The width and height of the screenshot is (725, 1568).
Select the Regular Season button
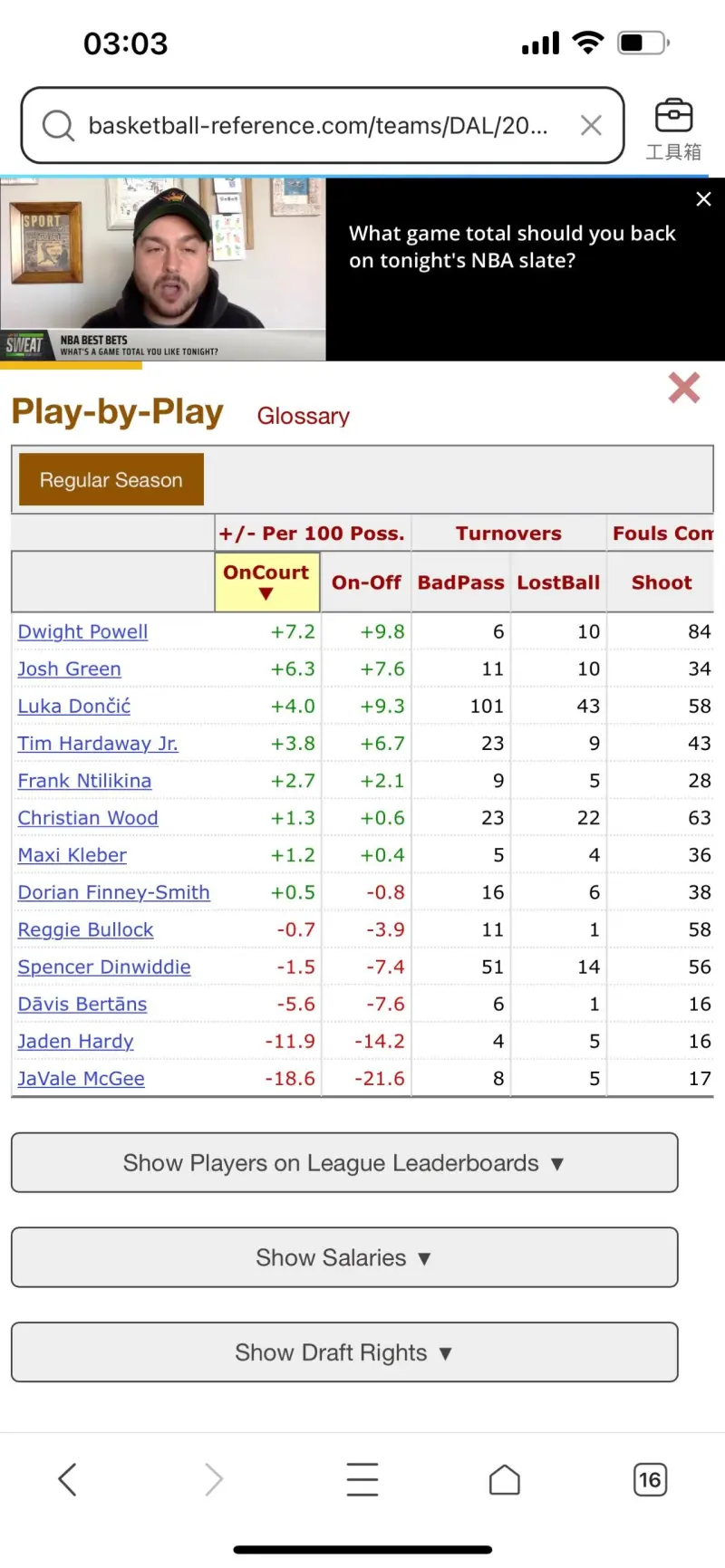click(x=111, y=480)
